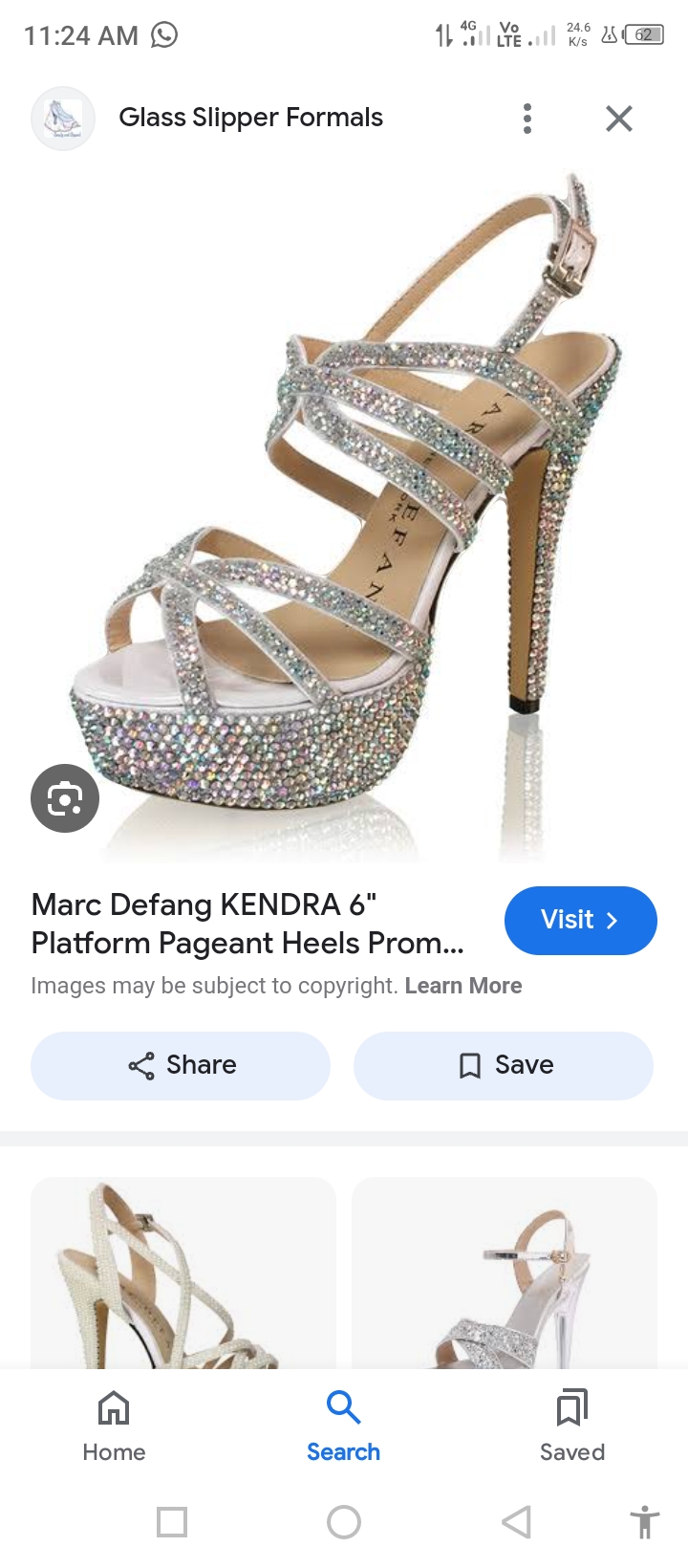Share this heels image
Screen dimensions: 688x1568
(181, 1065)
